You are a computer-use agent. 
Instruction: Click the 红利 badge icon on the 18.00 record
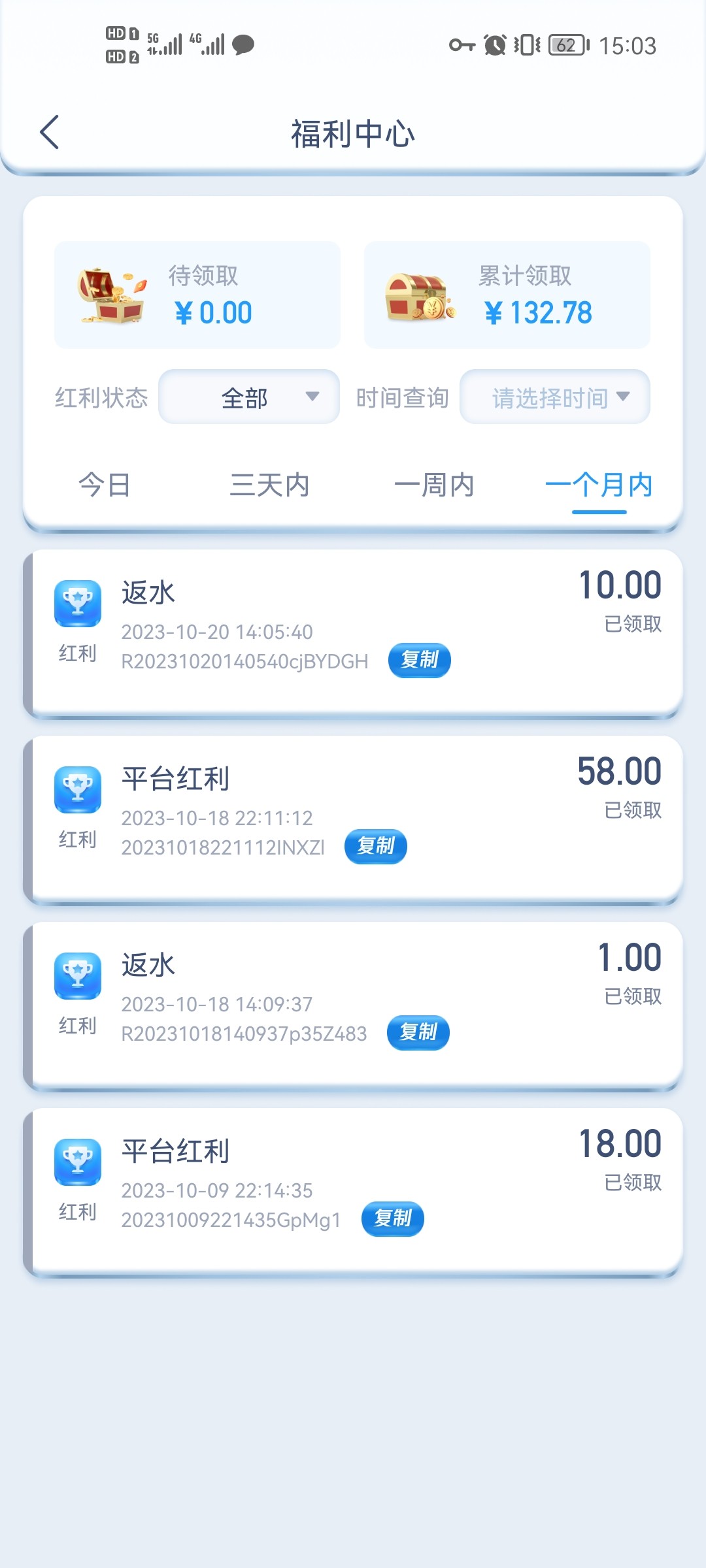[x=77, y=1162]
